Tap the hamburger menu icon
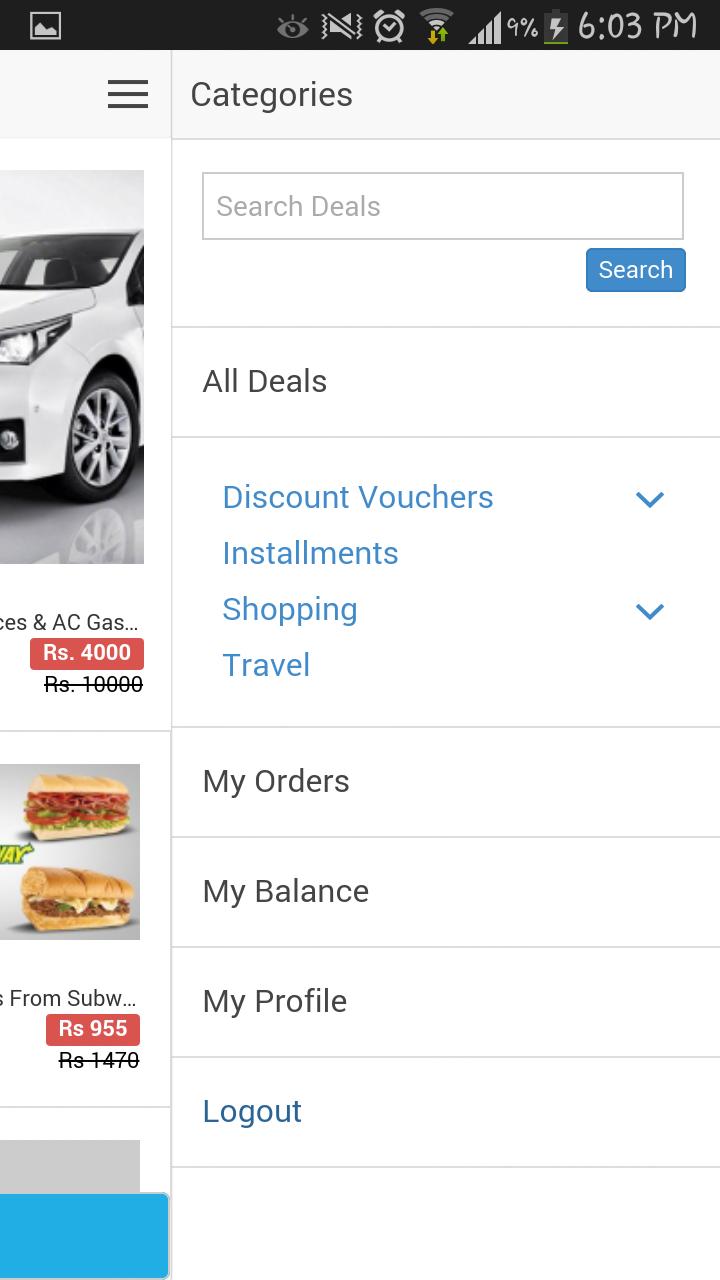720x1280 pixels. (x=128, y=94)
